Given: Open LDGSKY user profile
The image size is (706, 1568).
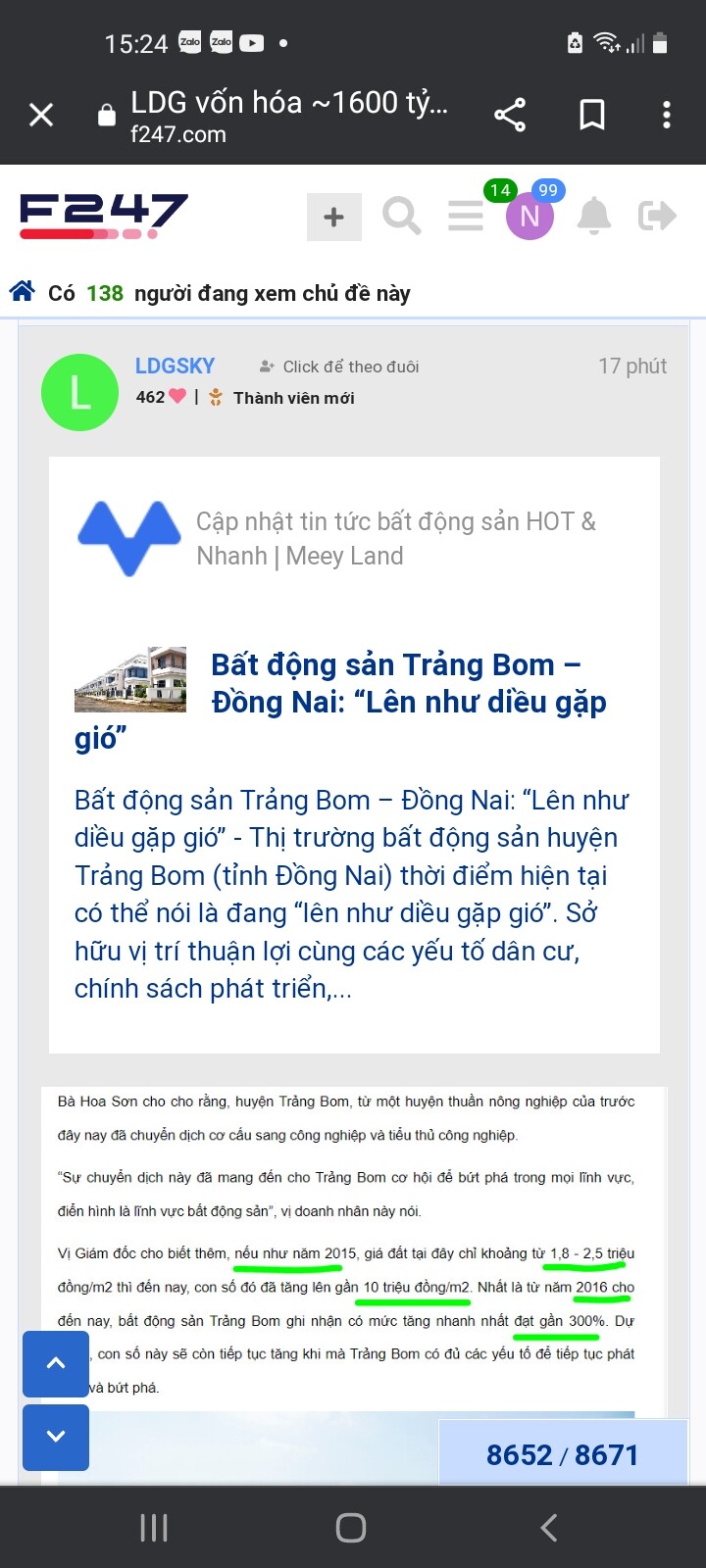Looking at the screenshot, I should point(175,366).
